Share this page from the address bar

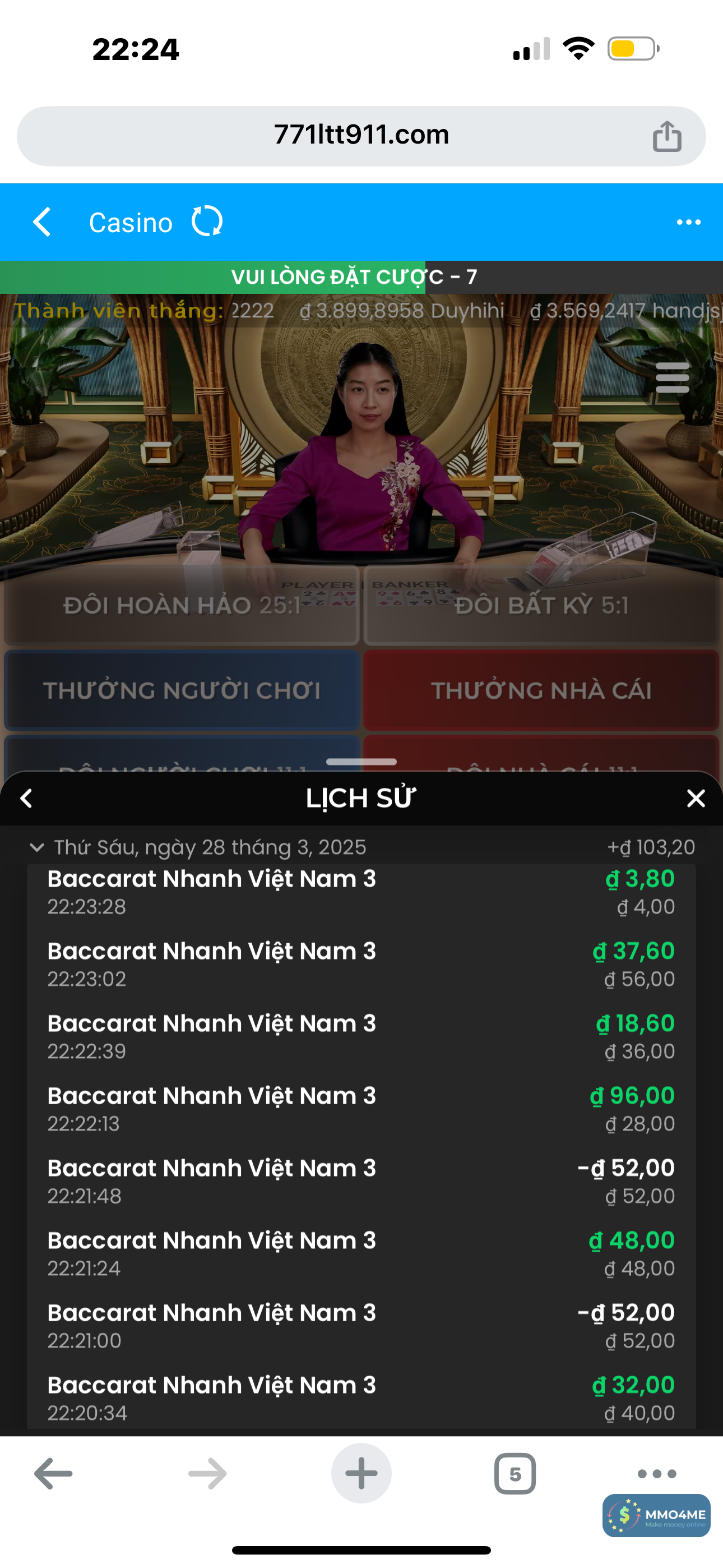coord(667,136)
